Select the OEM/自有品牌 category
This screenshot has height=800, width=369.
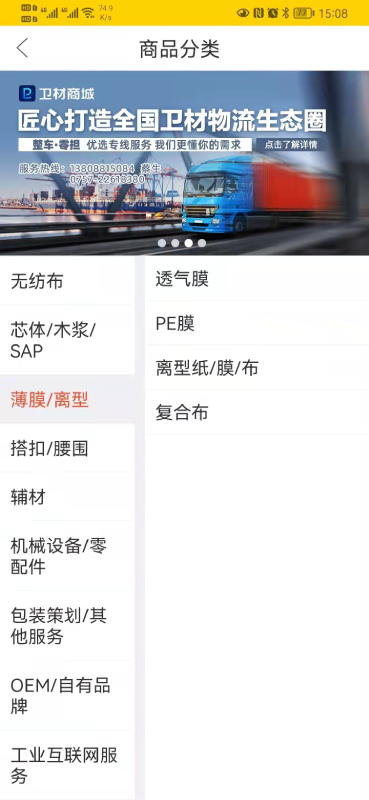point(67,696)
